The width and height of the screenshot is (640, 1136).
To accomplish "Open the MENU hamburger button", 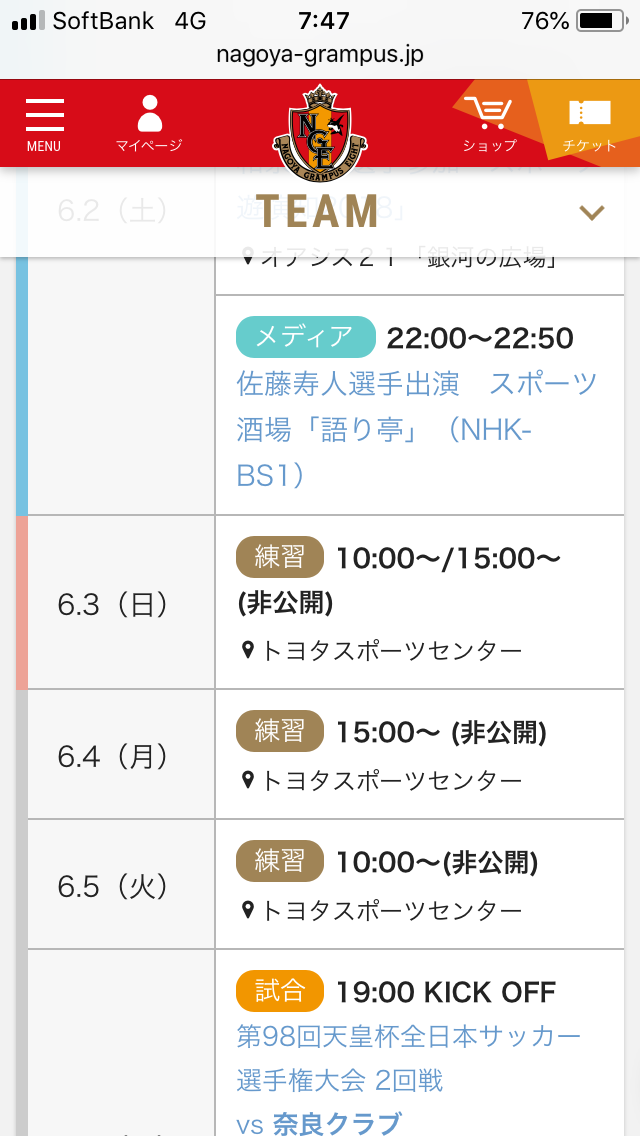I will pos(44,123).
